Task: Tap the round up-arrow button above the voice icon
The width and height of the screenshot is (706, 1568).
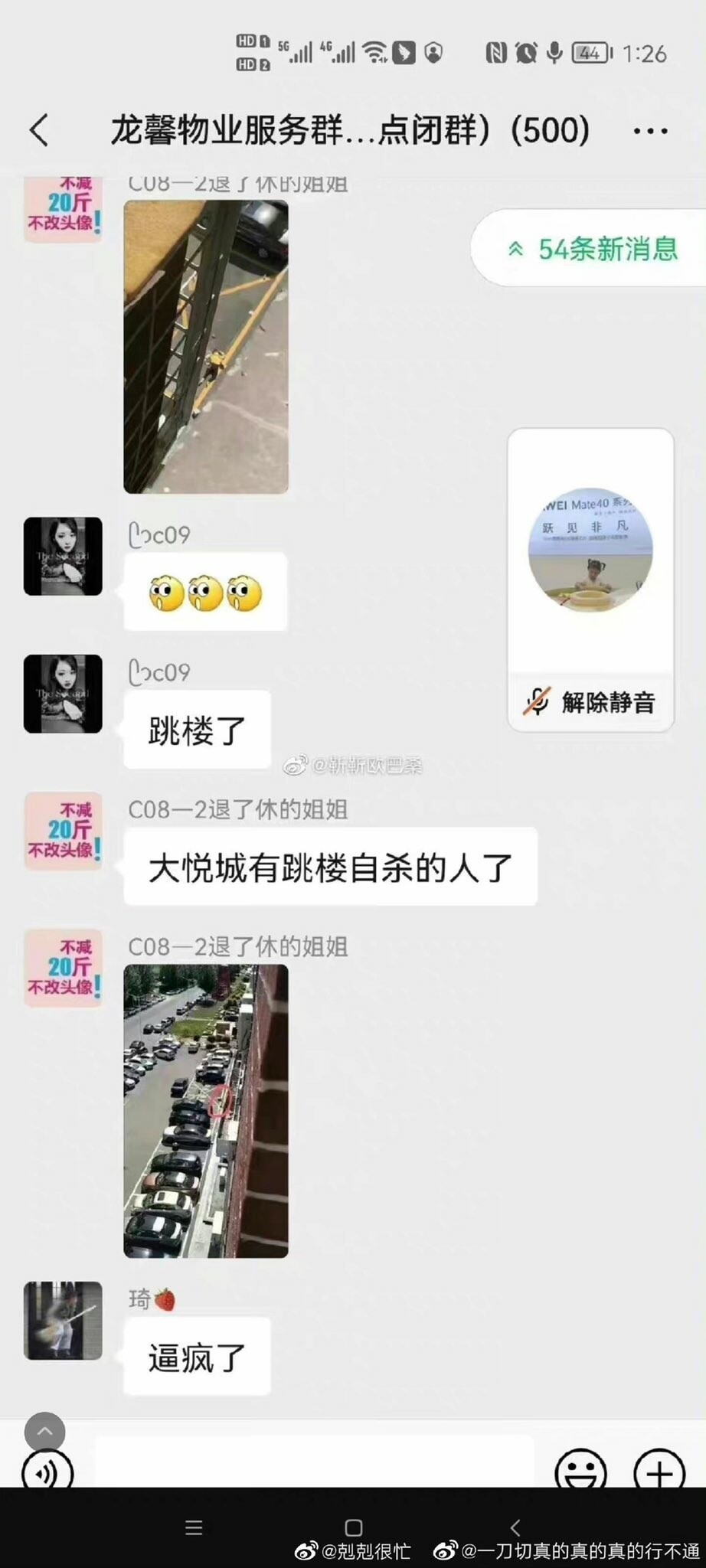Action: tap(45, 1432)
